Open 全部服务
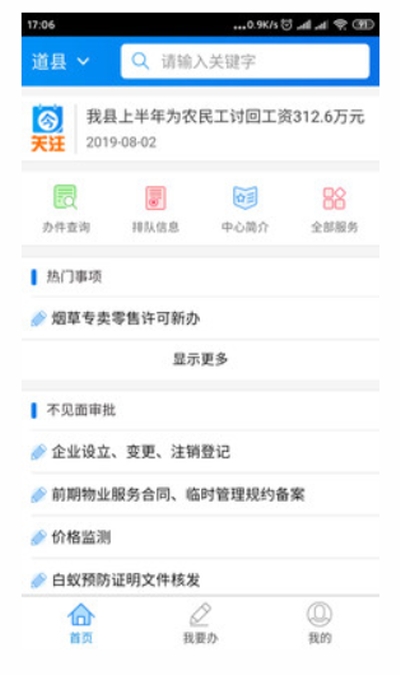Viewport: 400px width, 675px height. point(335,208)
